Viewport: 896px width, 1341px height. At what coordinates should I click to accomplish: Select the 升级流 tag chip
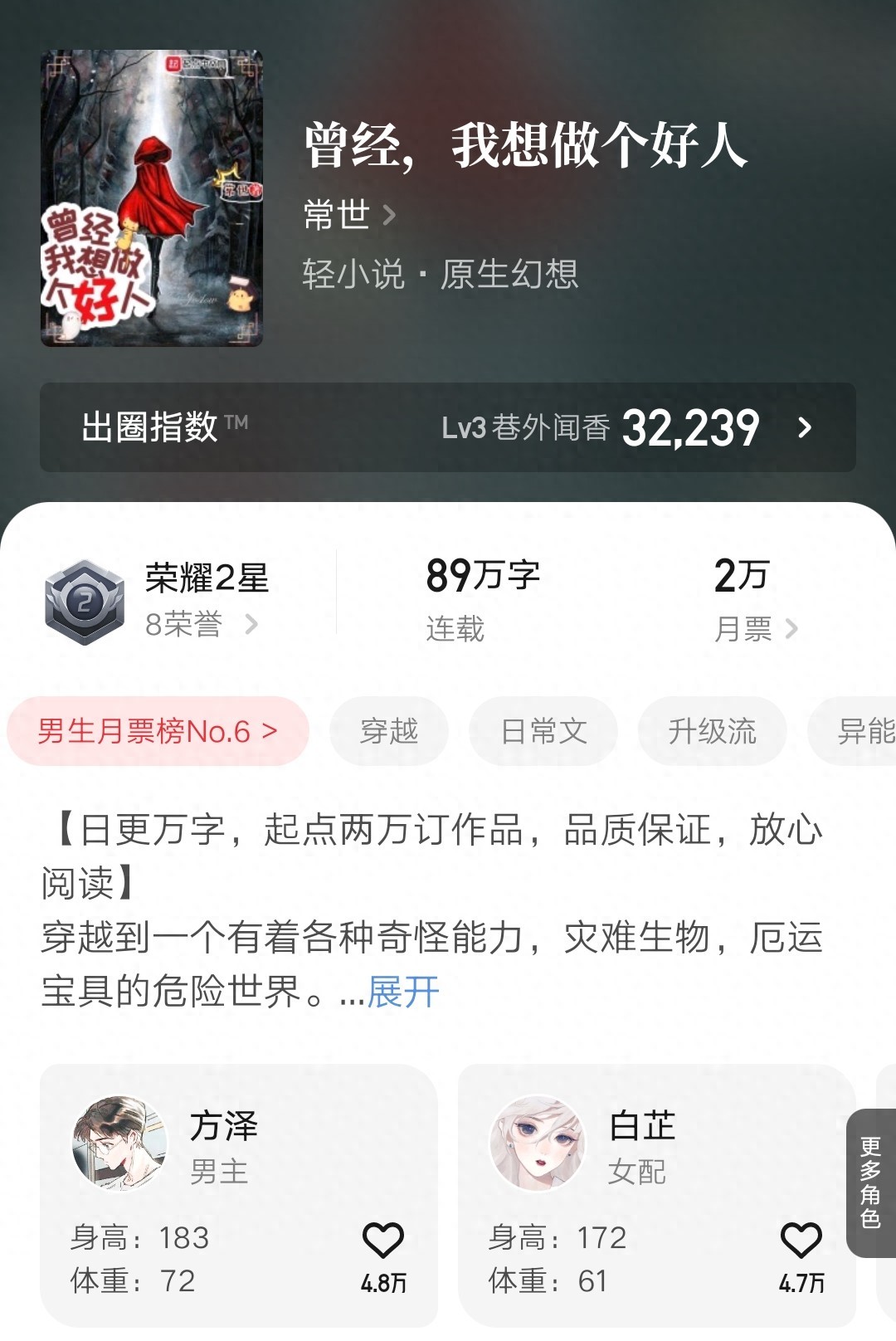point(712,731)
